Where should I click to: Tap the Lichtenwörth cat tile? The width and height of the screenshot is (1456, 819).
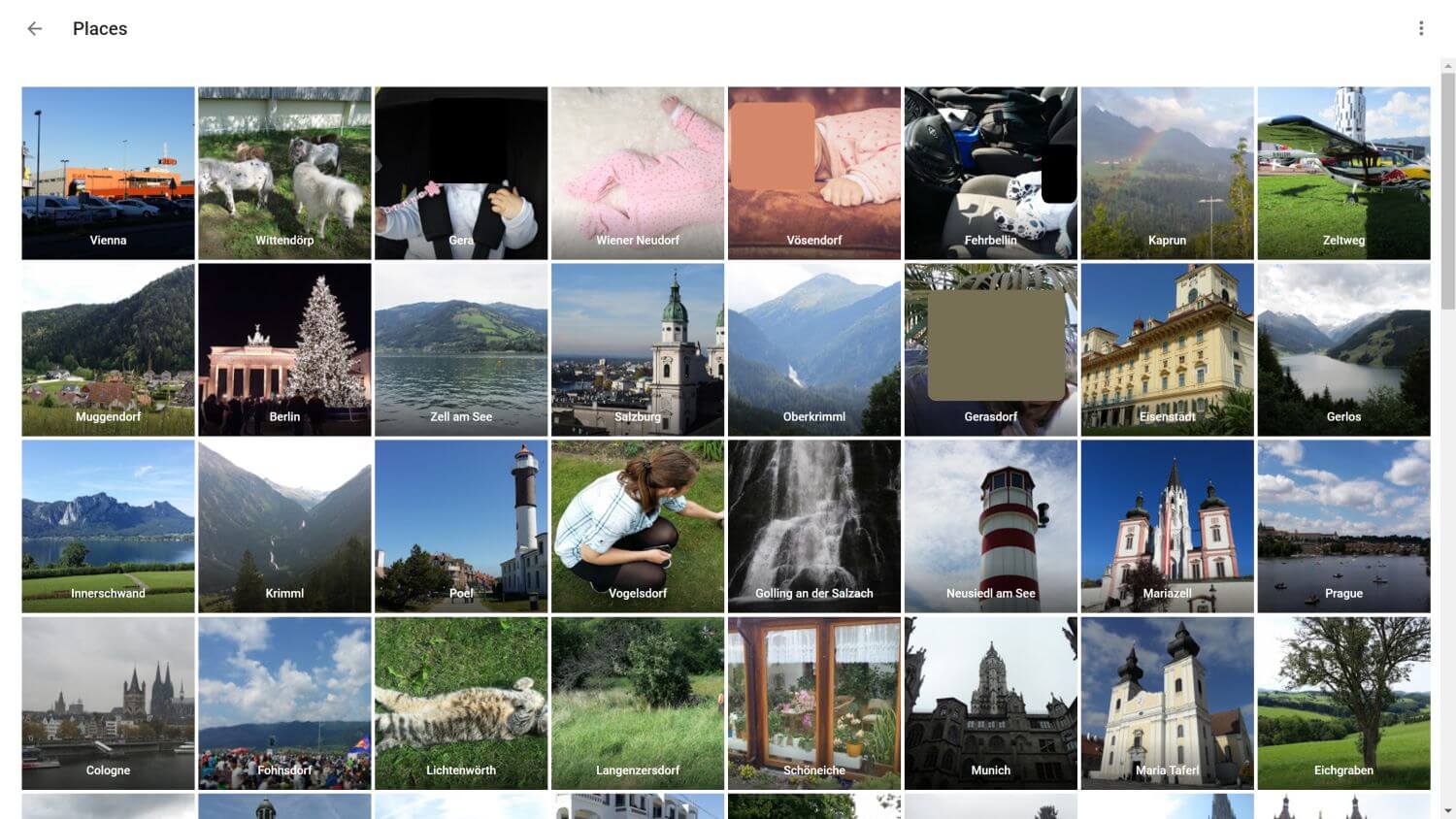pyautogui.click(x=461, y=703)
